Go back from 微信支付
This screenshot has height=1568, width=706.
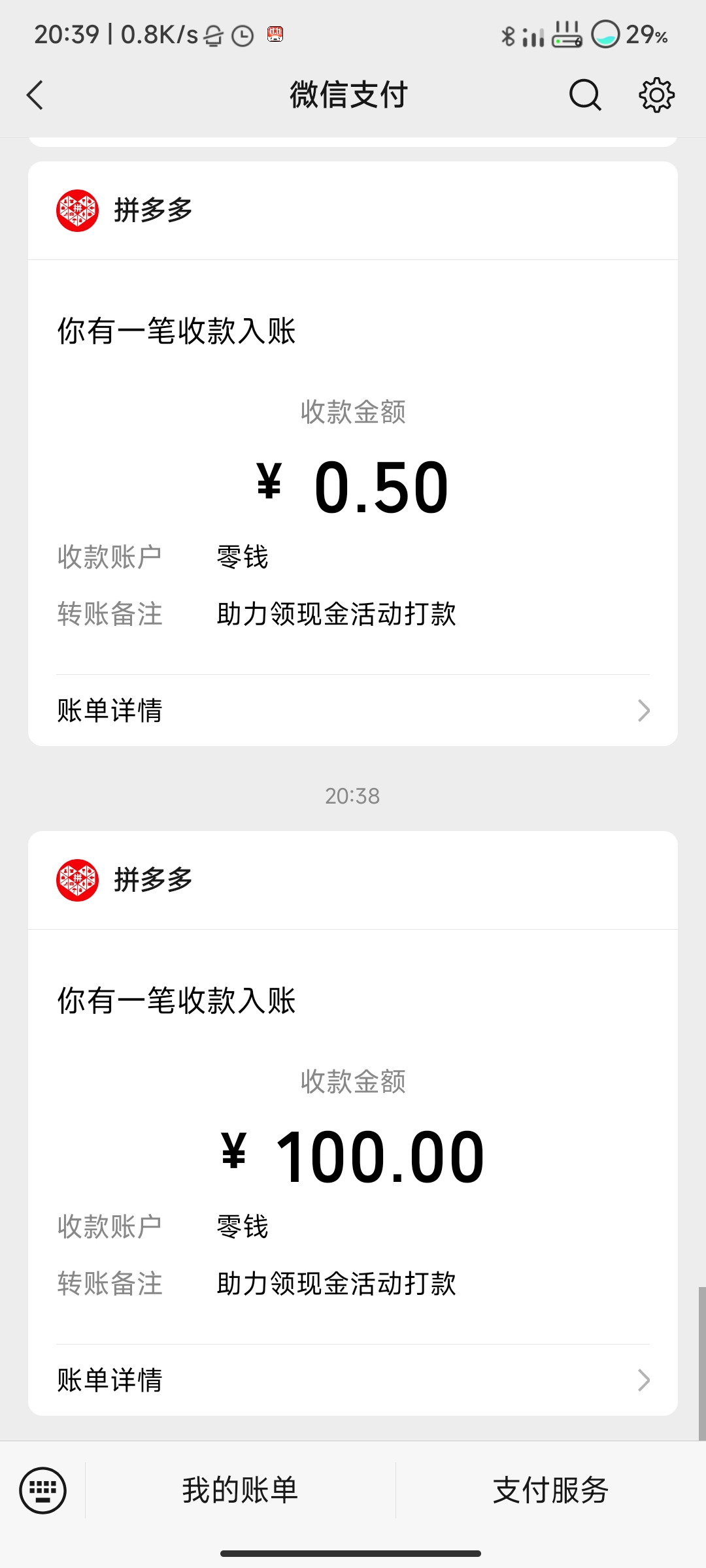click(35, 95)
